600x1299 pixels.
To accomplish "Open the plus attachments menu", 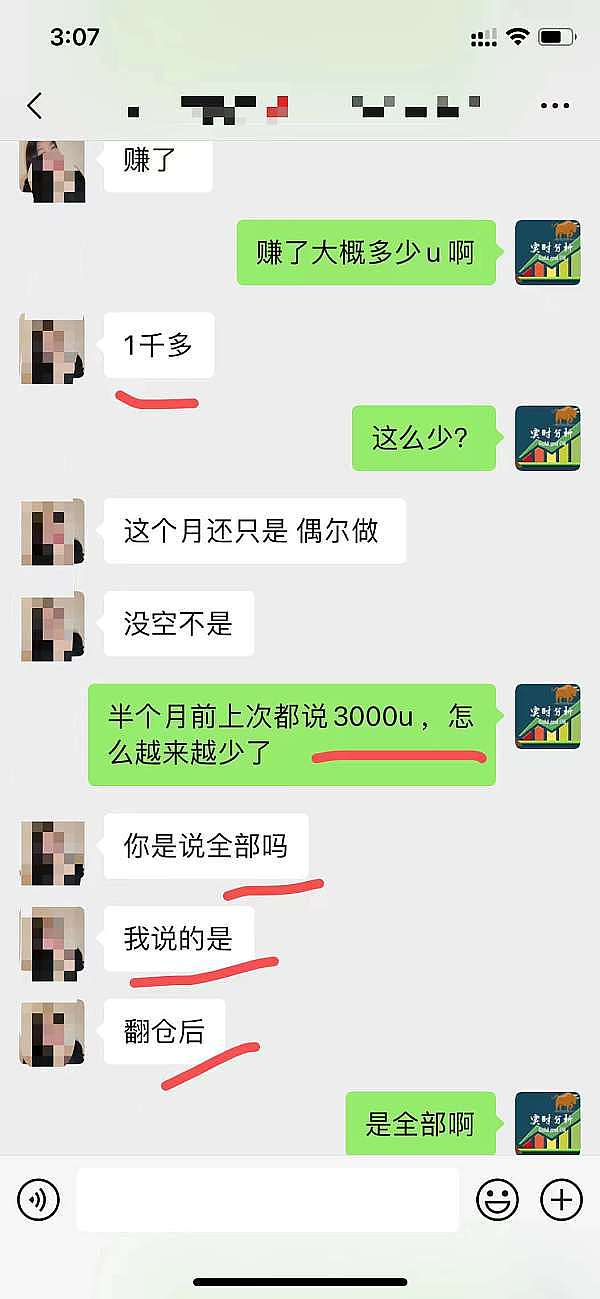I will tap(561, 1199).
